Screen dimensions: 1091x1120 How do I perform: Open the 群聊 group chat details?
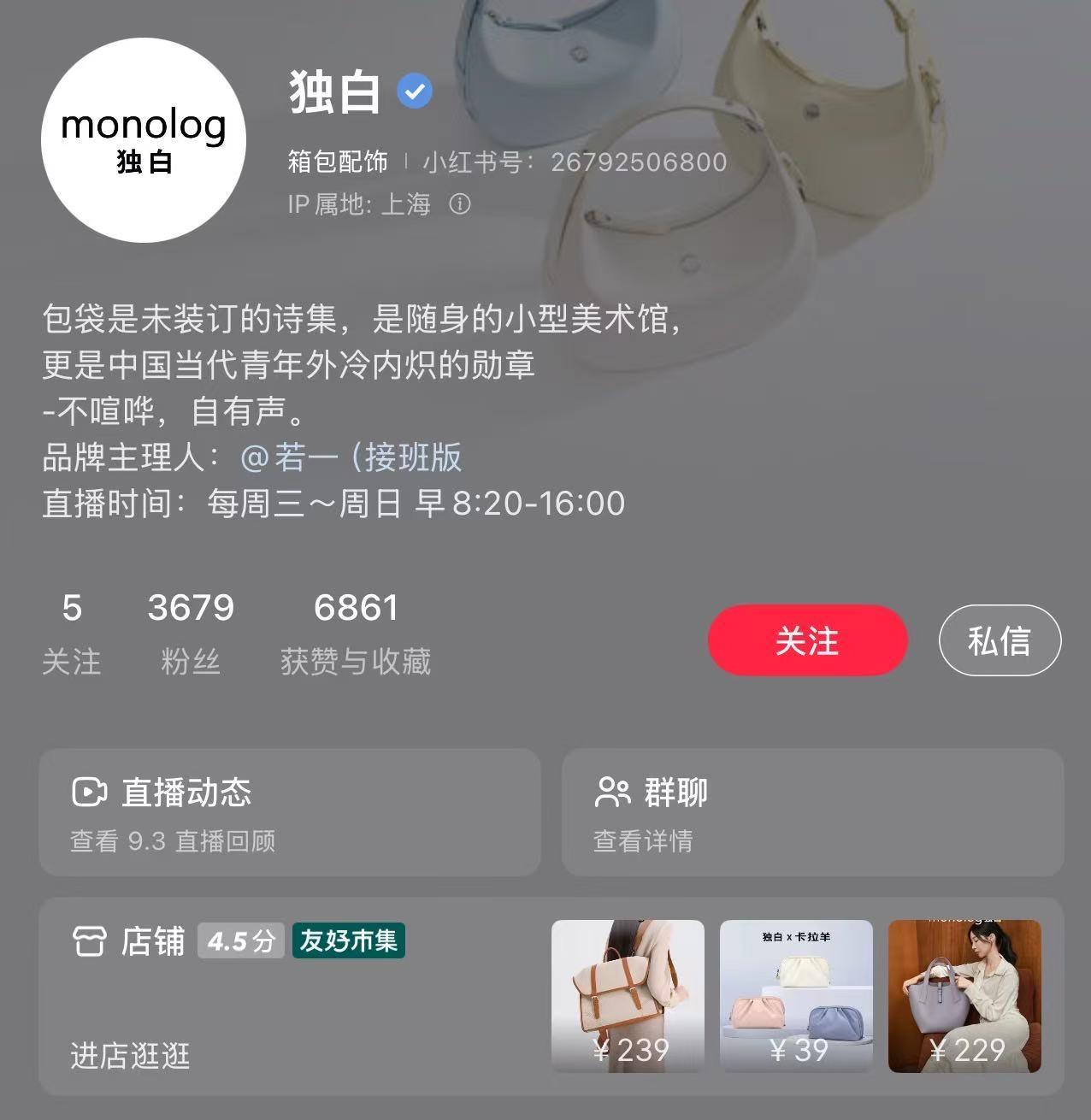click(x=812, y=812)
